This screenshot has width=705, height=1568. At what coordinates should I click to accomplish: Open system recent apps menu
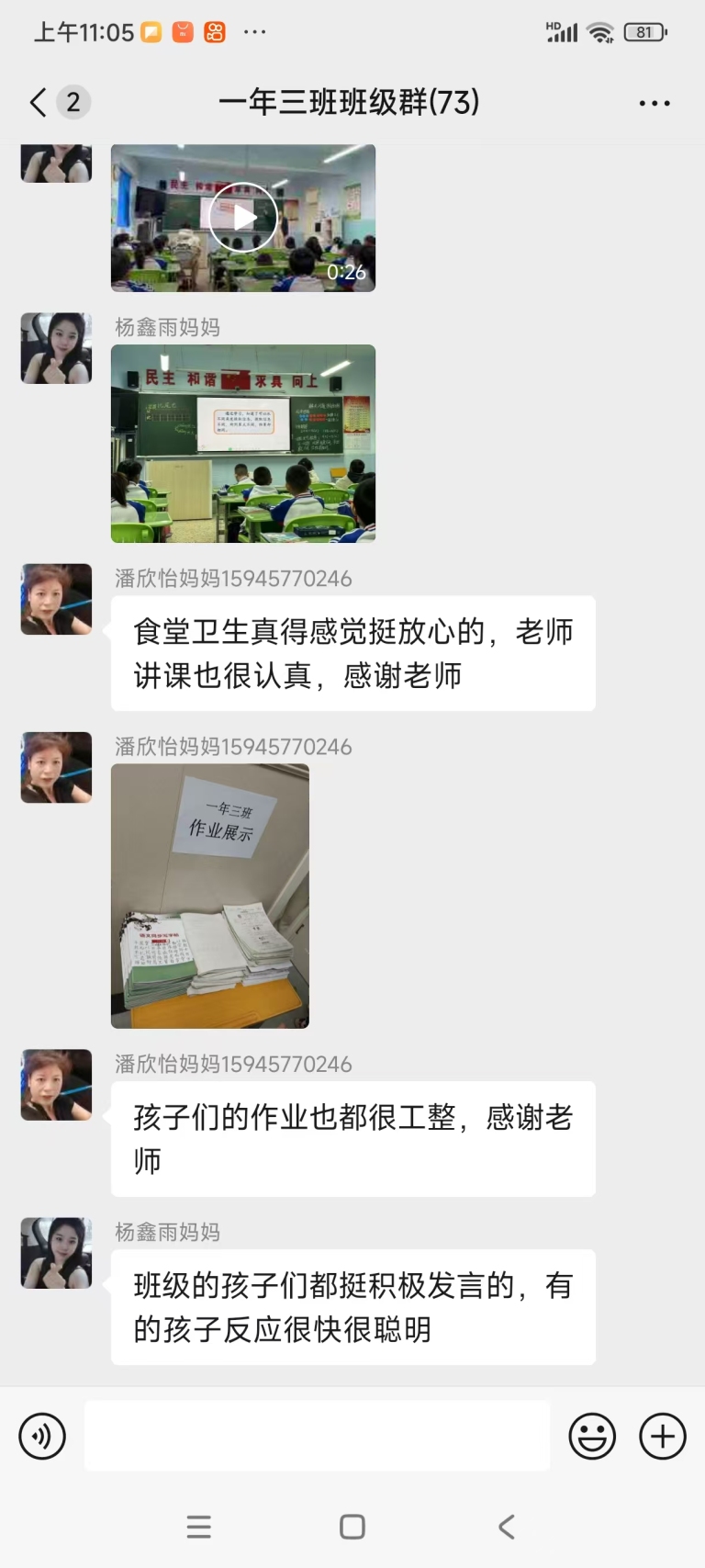(199, 1527)
